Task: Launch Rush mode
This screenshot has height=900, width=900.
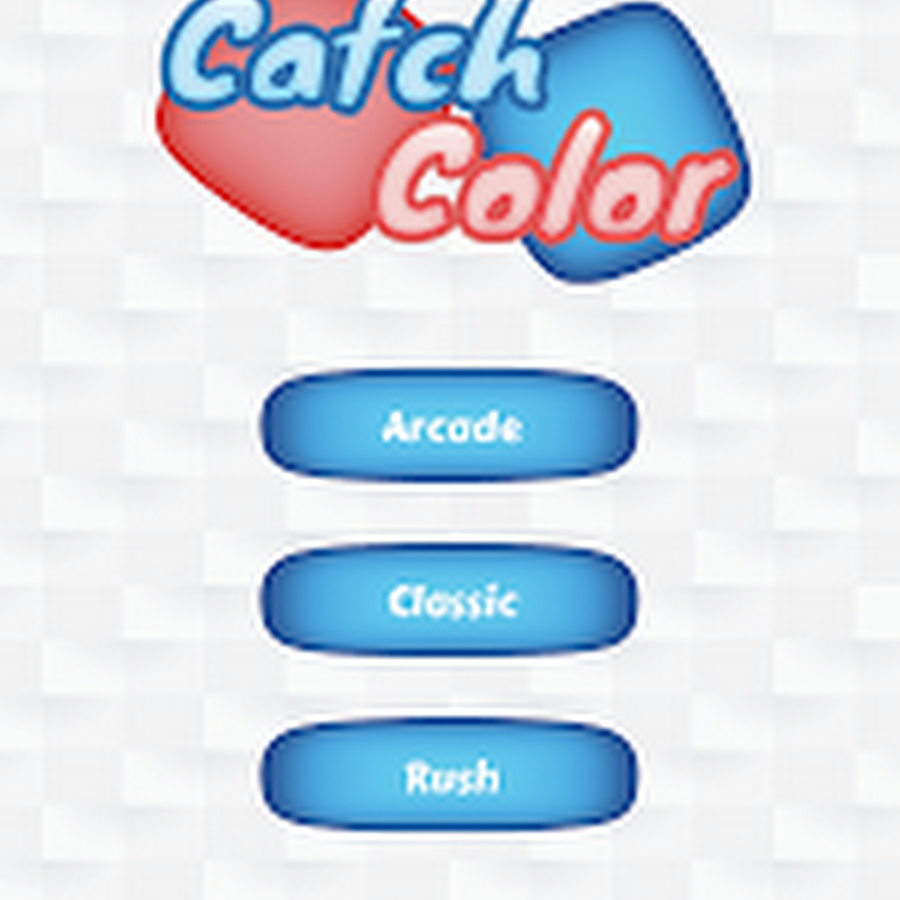Action: [x=449, y=776]
